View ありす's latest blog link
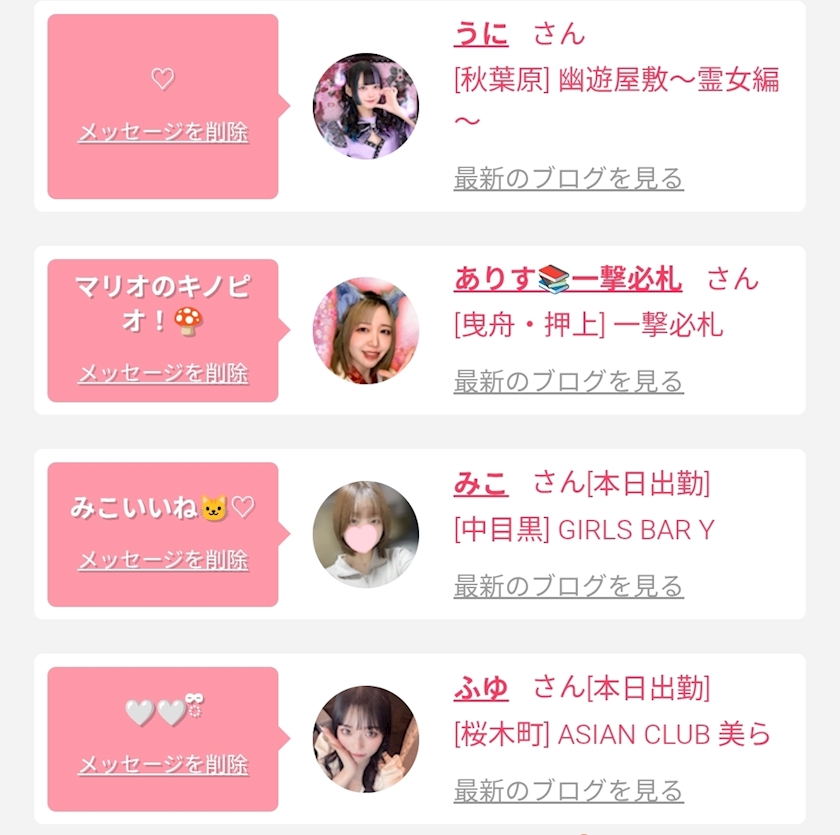Viewport: 840px width, 835px height. [568, 381]
